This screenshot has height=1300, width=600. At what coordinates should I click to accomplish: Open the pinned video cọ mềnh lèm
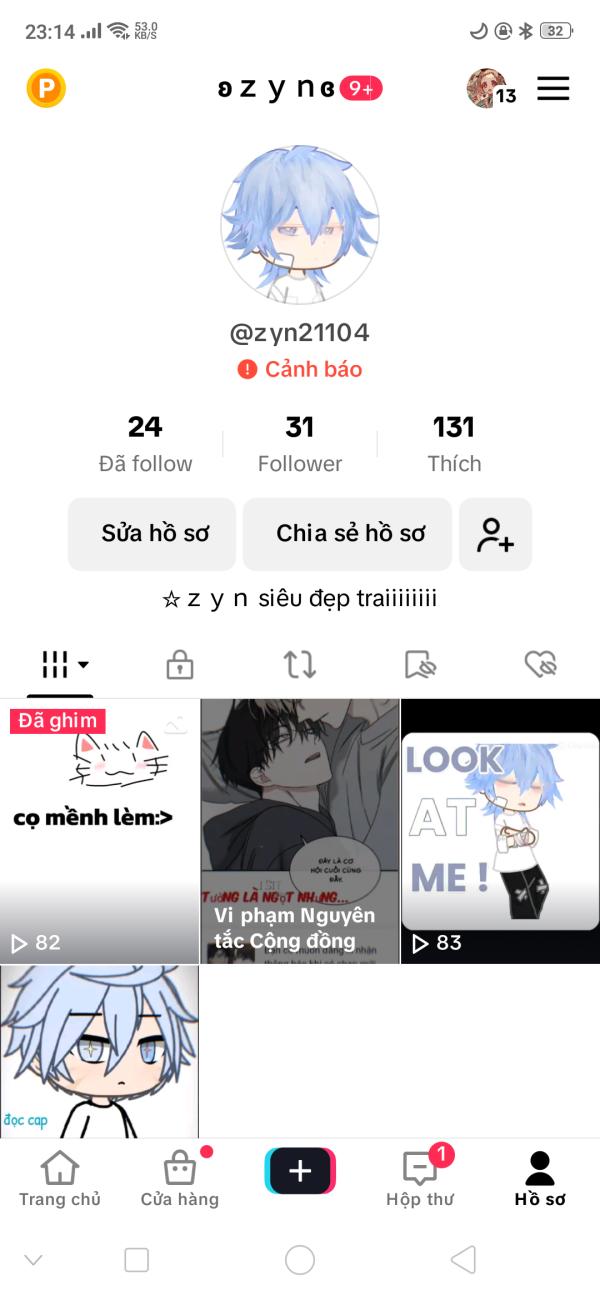coord(99,831)
